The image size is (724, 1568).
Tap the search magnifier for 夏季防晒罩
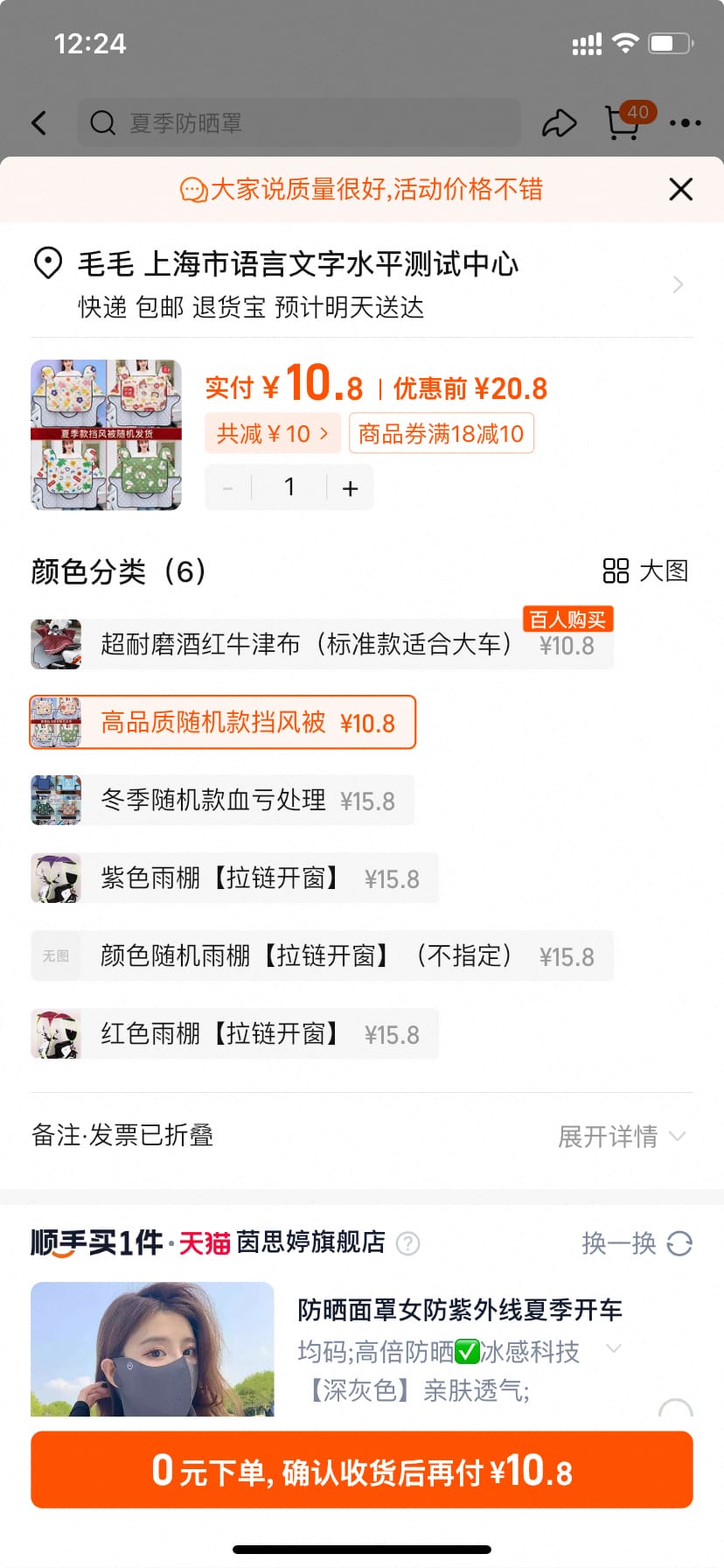(x=102, y=122)
